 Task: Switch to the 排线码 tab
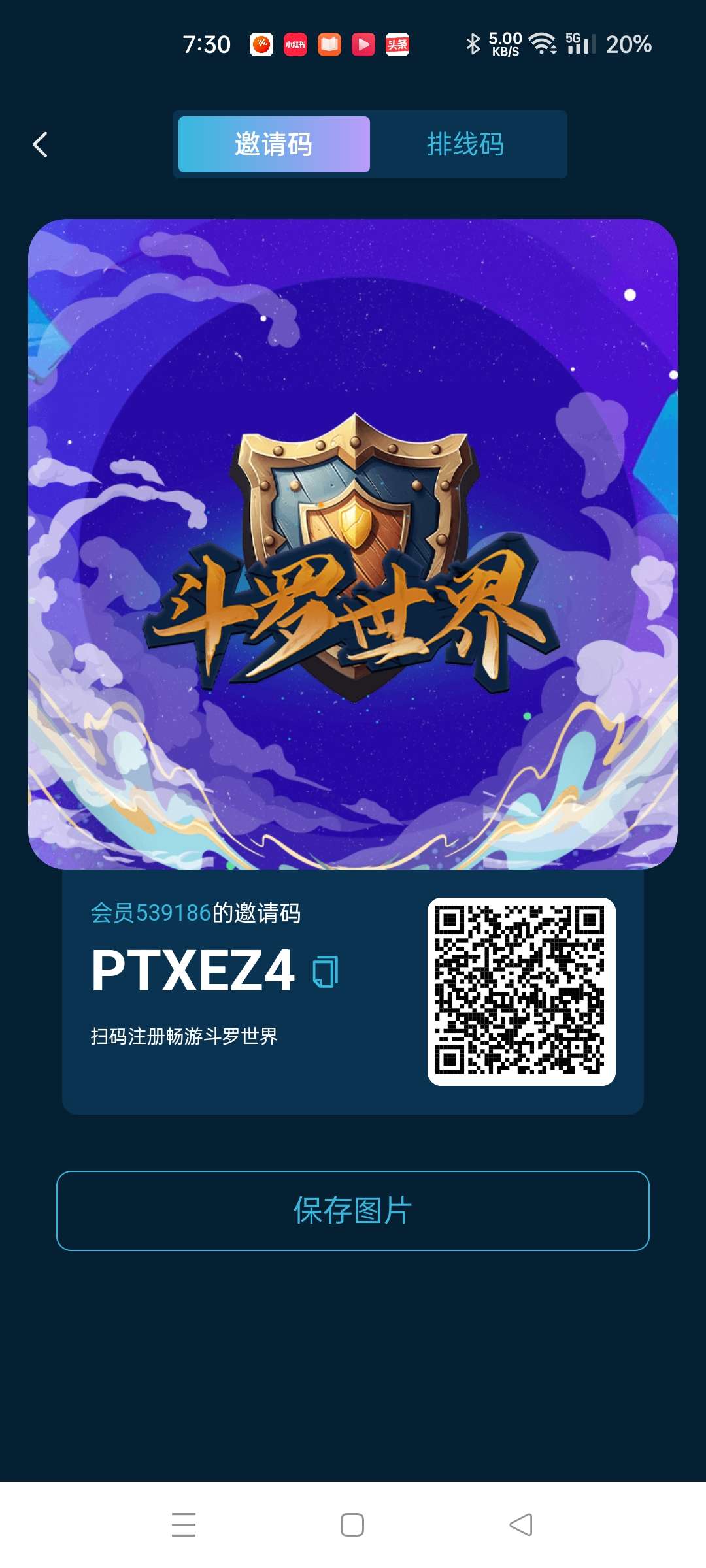click(465, 144)
